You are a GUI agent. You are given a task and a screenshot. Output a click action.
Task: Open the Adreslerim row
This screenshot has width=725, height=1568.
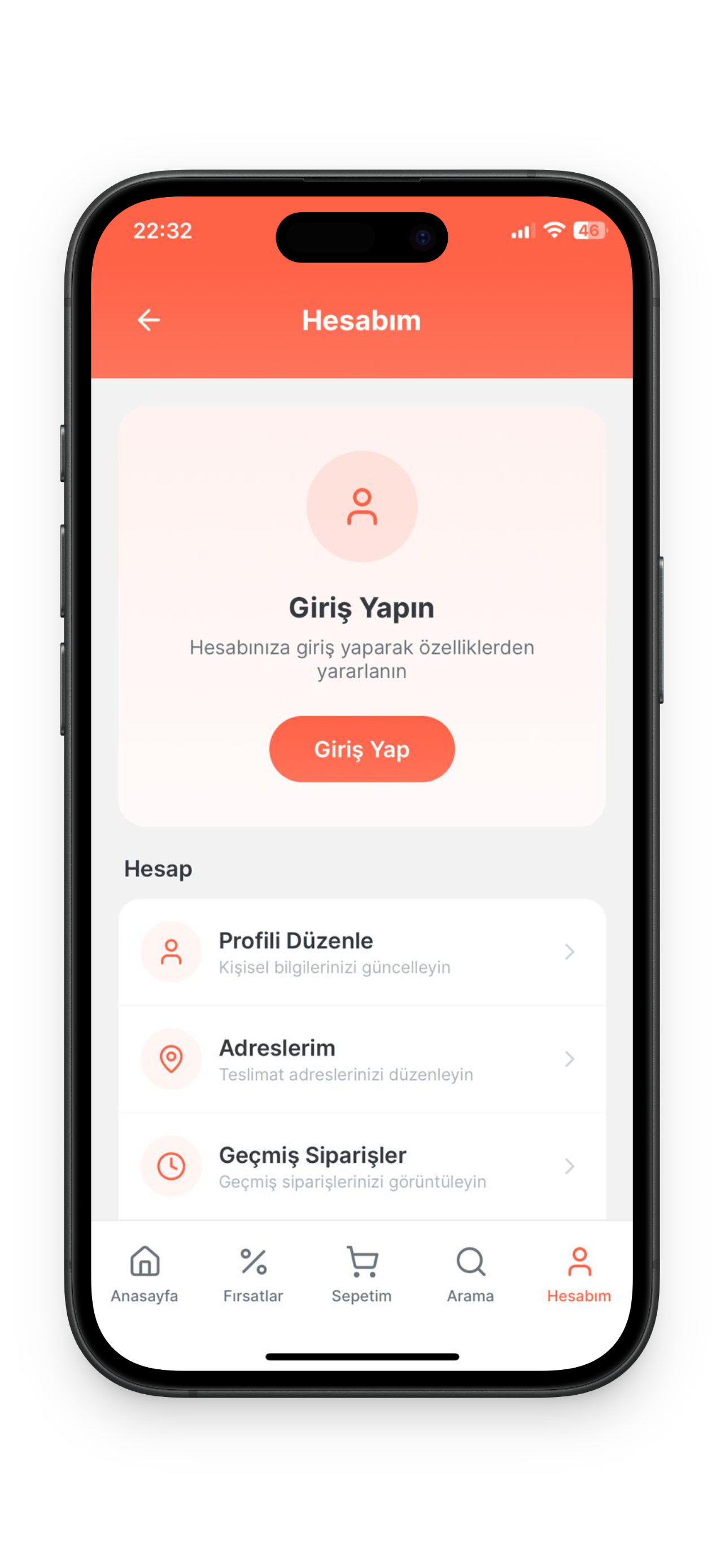point(361,1058)
